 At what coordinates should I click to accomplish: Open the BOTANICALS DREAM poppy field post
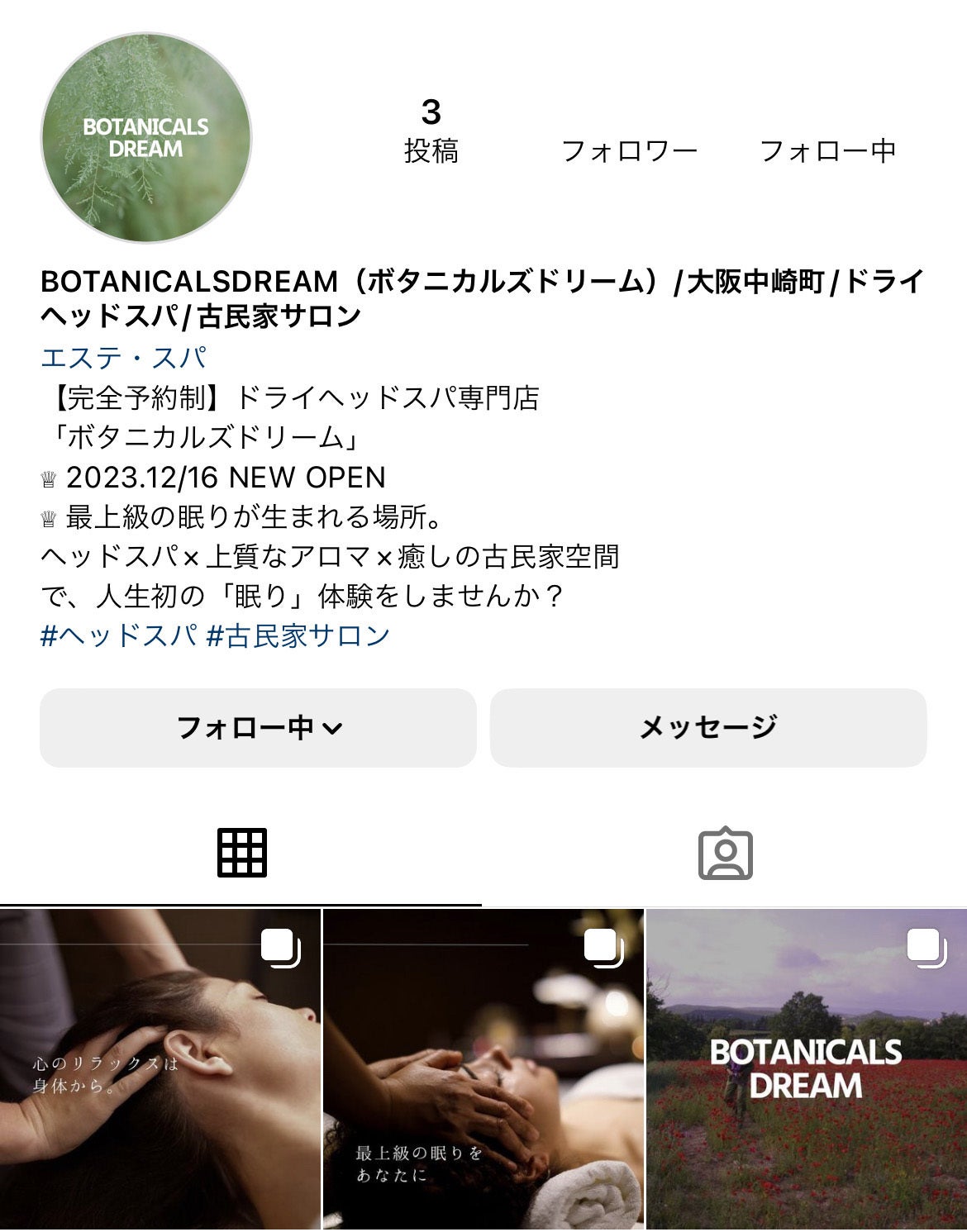pyautogui.click(x=807, y=1069)
